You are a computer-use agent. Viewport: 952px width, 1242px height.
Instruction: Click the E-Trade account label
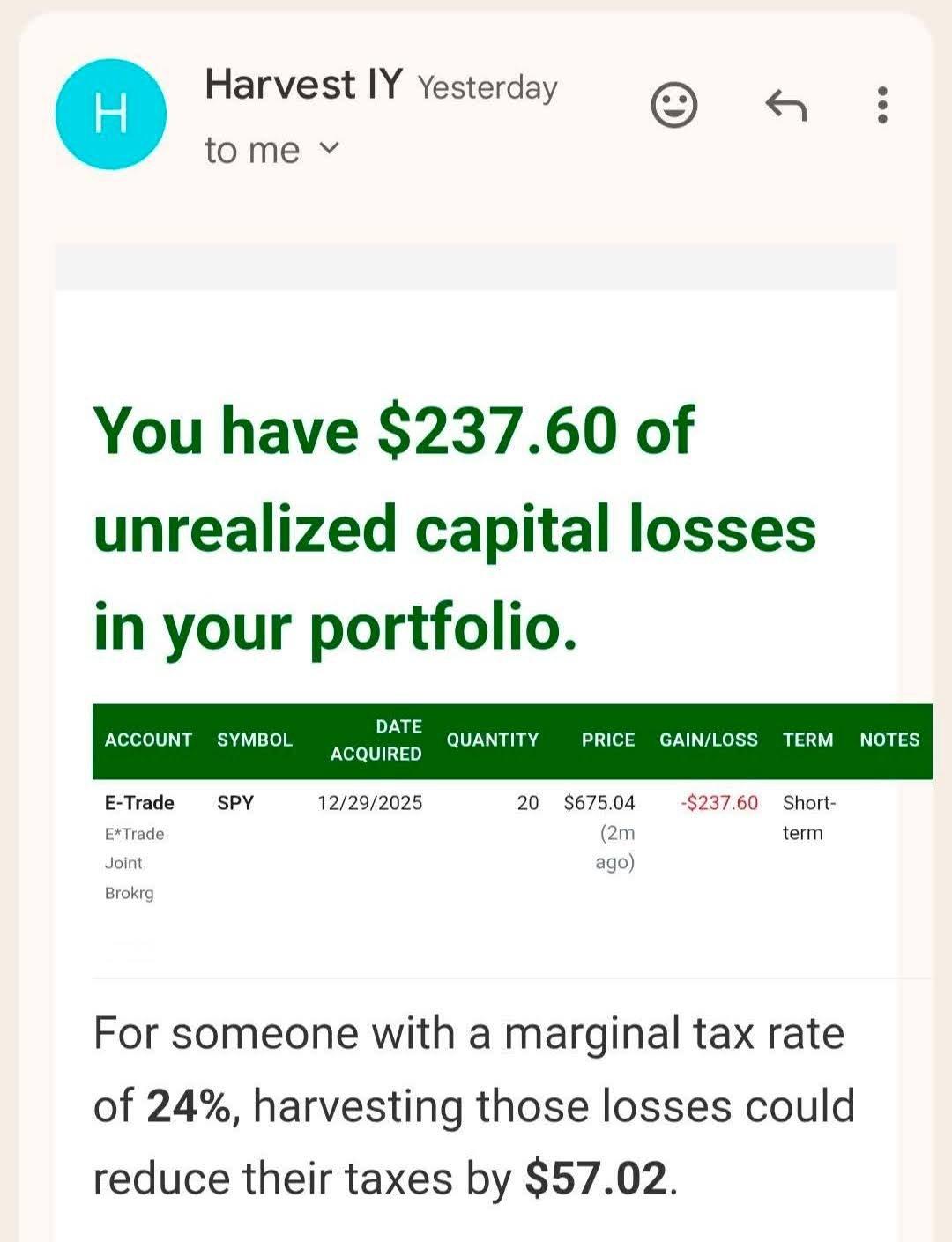click(138, 803)
